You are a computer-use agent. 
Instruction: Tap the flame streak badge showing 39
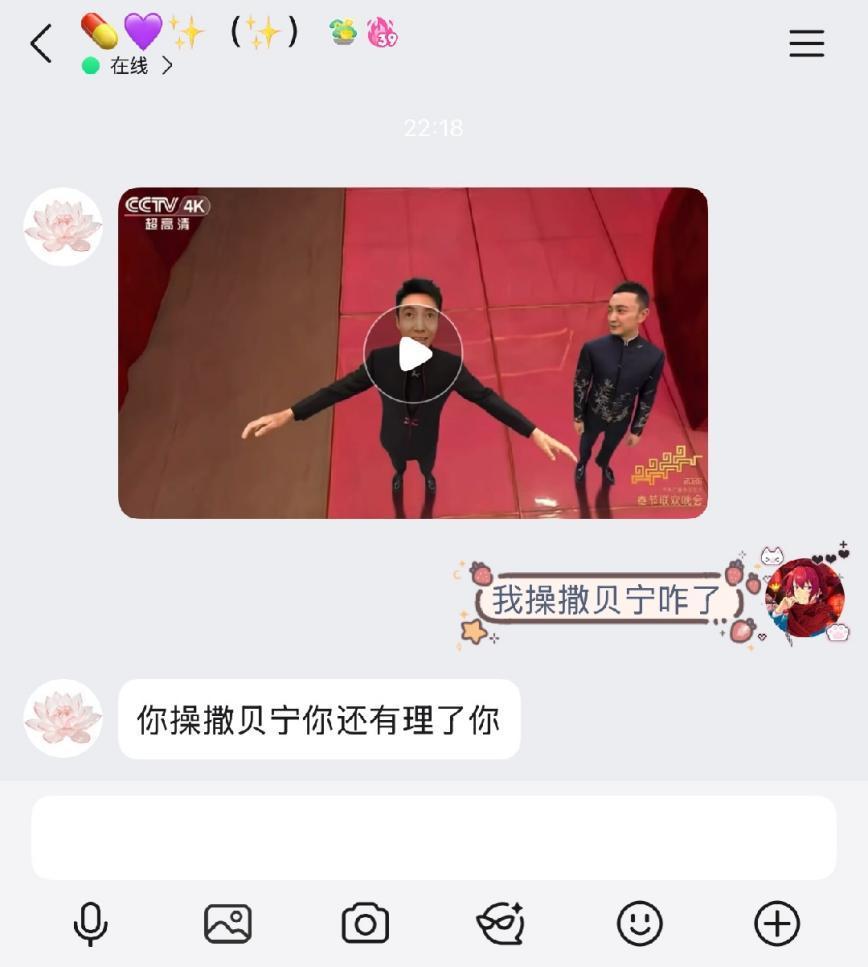click(x=382, y=33)
